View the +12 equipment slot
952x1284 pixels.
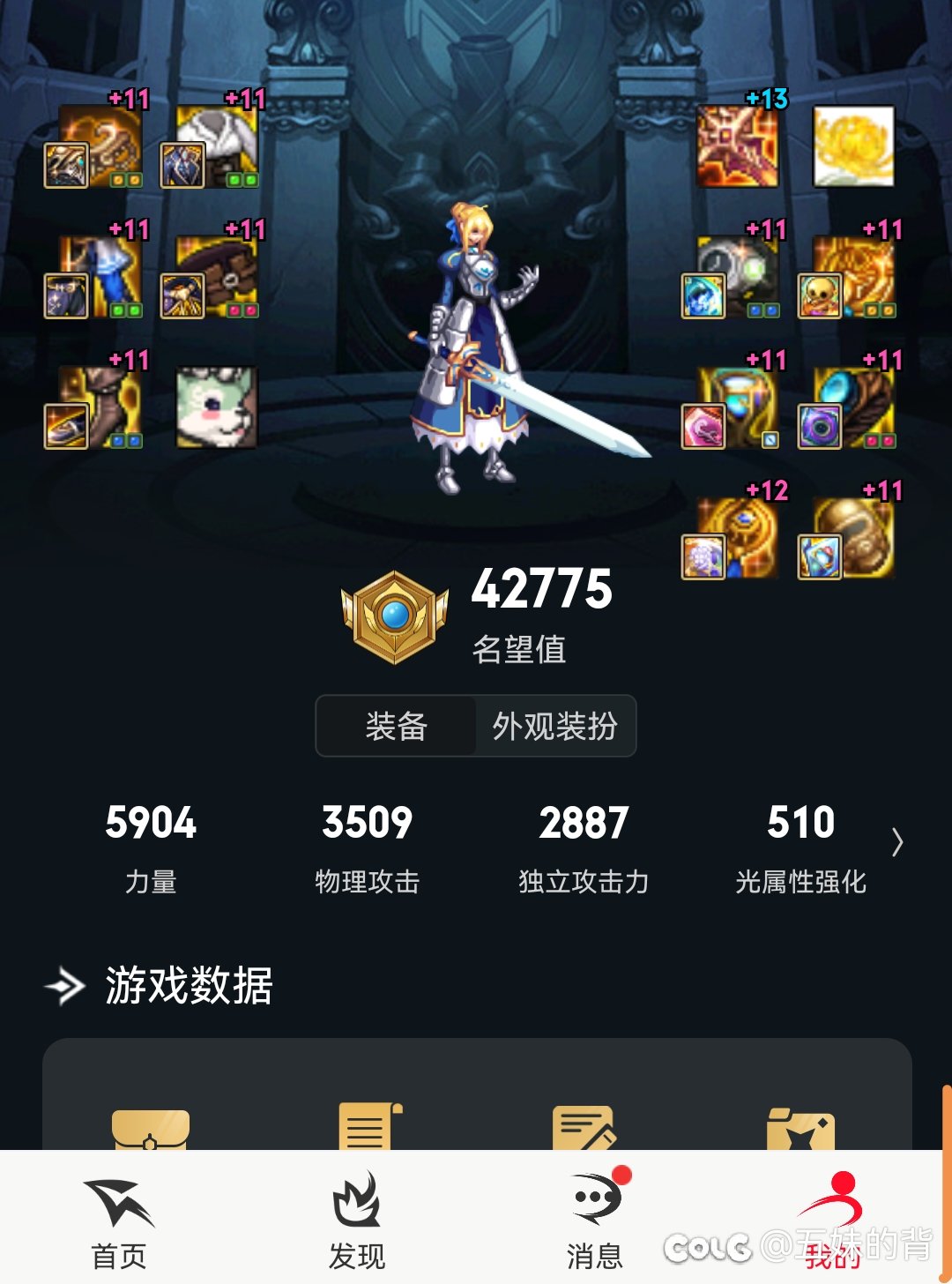click(737, 538)
